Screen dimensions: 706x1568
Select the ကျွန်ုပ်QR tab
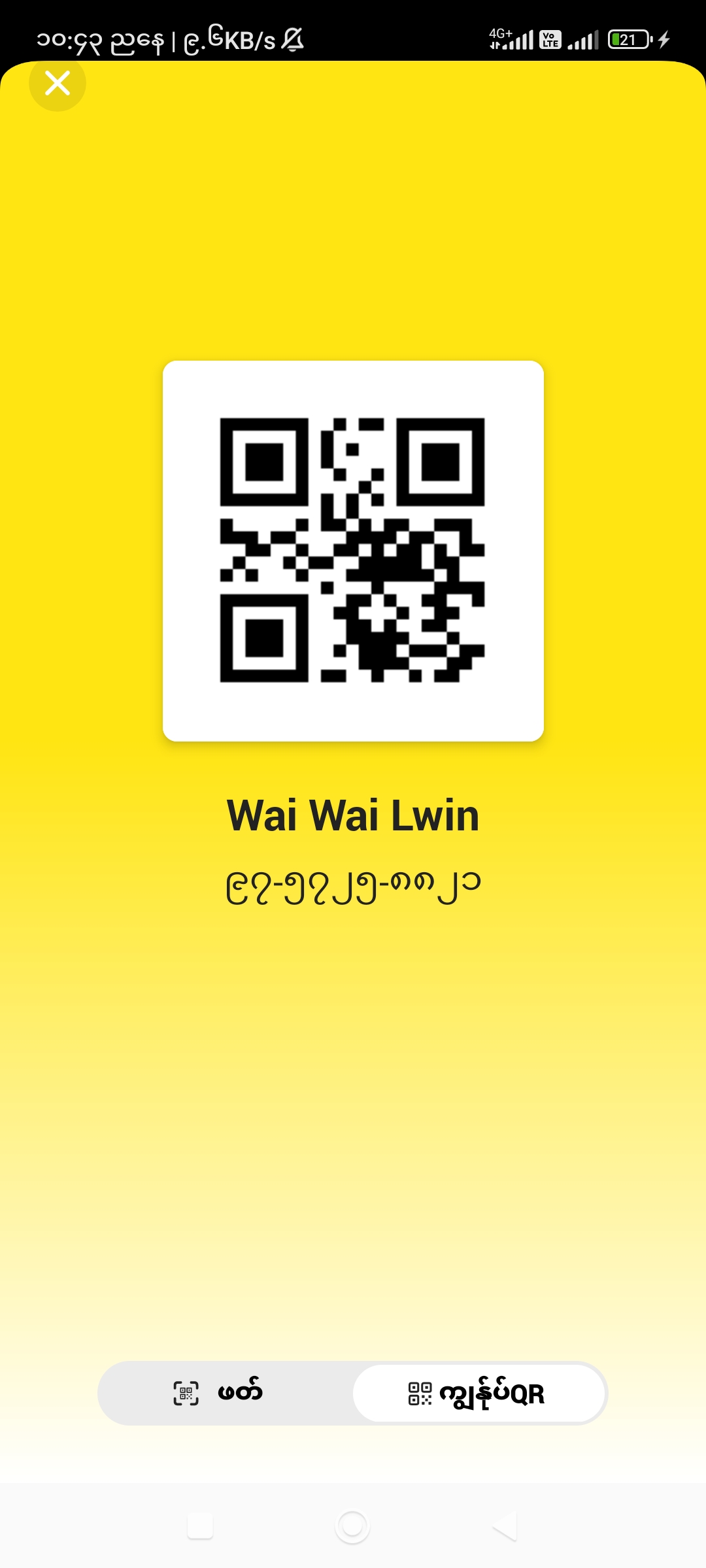coord(479,1393)
